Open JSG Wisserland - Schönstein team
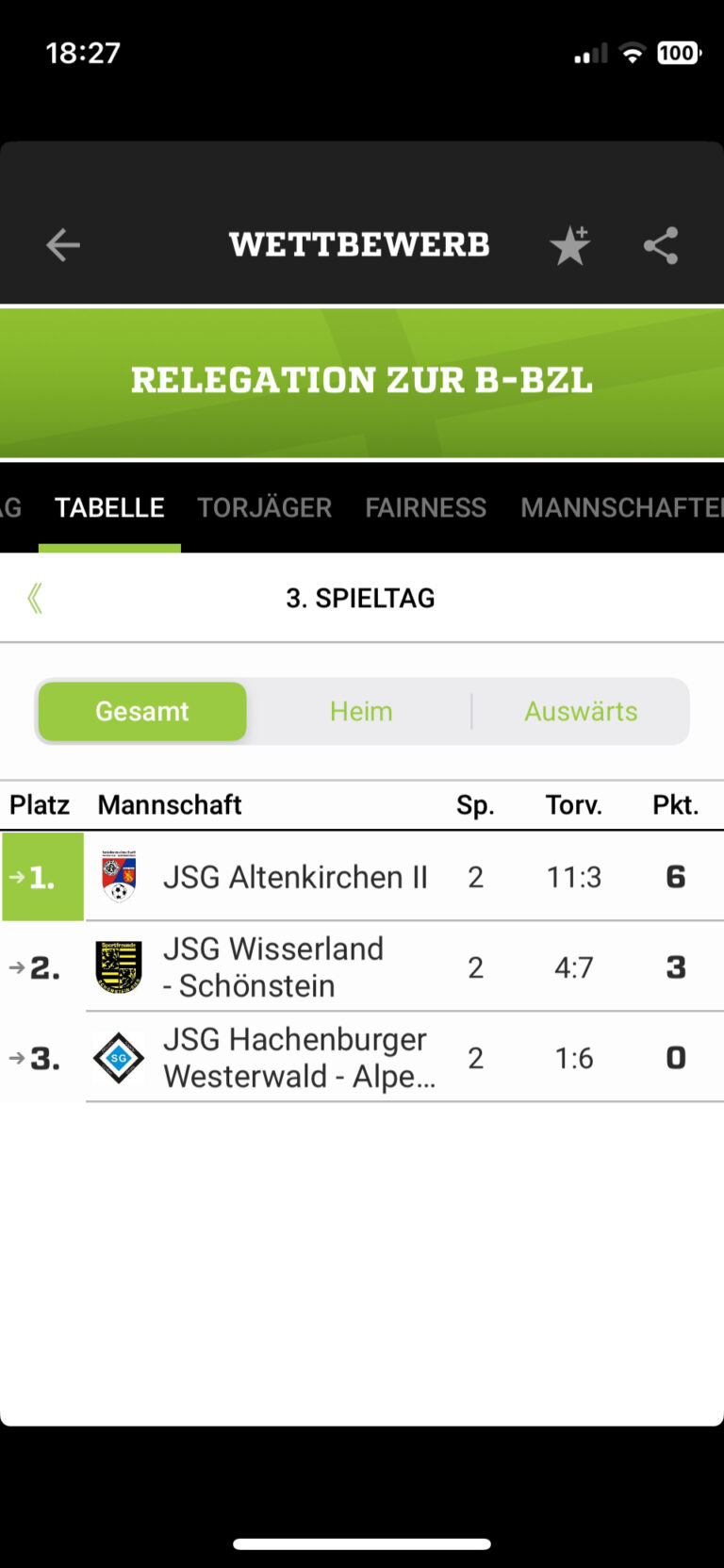Image resolution: width=724 pixels, height=1568 pixels. pyautogui.click(x=362, y=967)
